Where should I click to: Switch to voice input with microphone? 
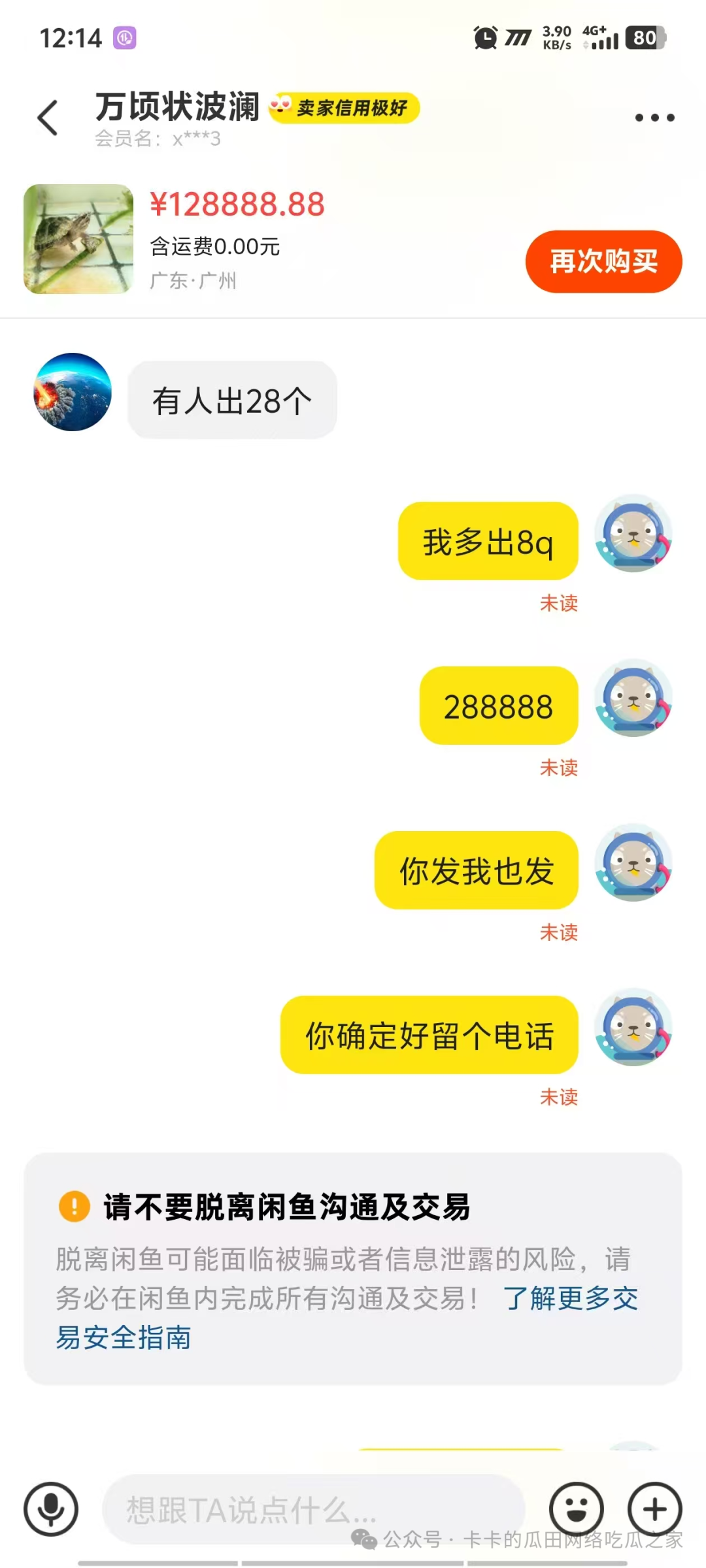coord(51,1509)
